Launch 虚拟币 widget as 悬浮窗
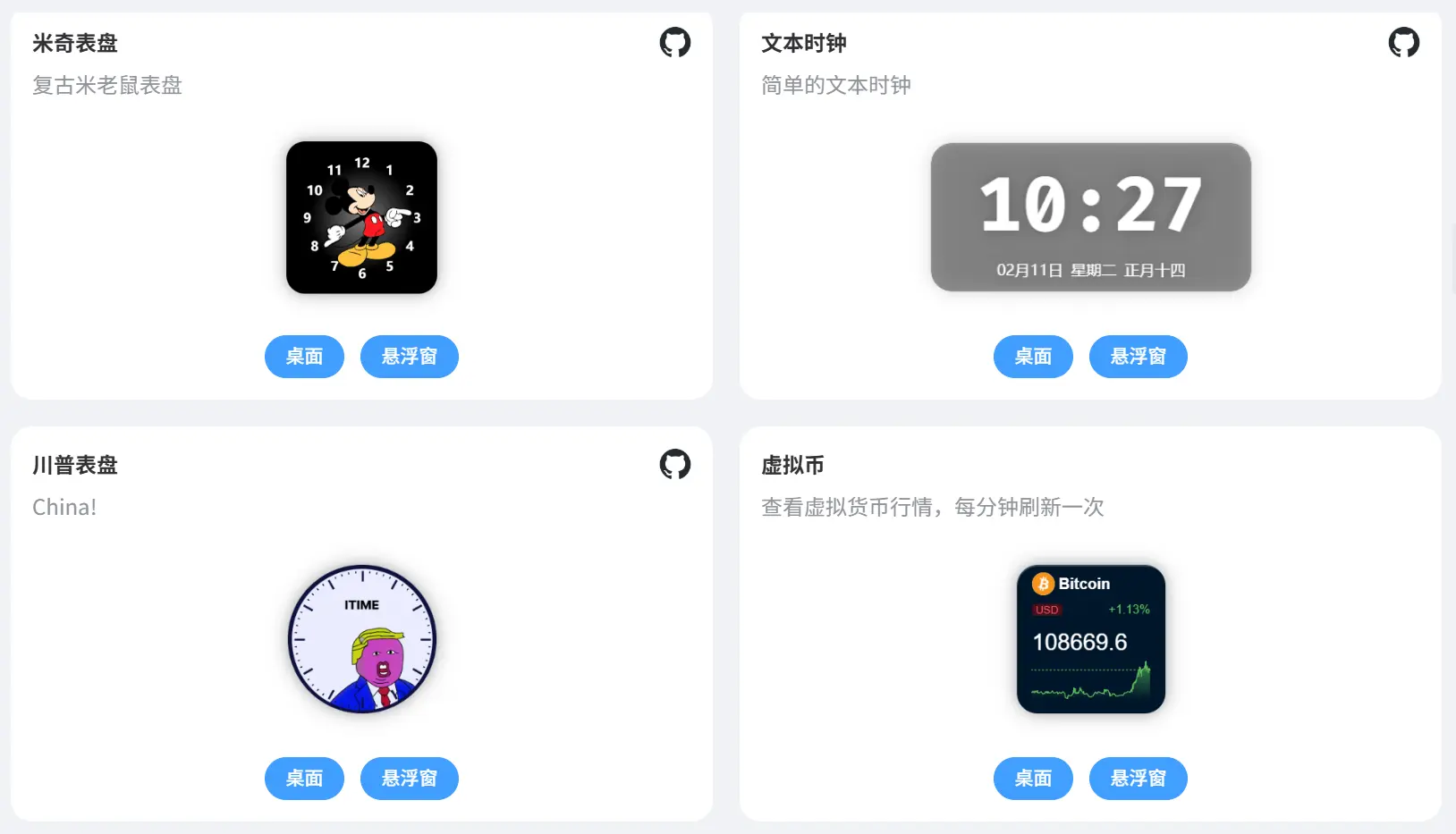Screen dimensions: 1456x834 tap(1138, 779)
